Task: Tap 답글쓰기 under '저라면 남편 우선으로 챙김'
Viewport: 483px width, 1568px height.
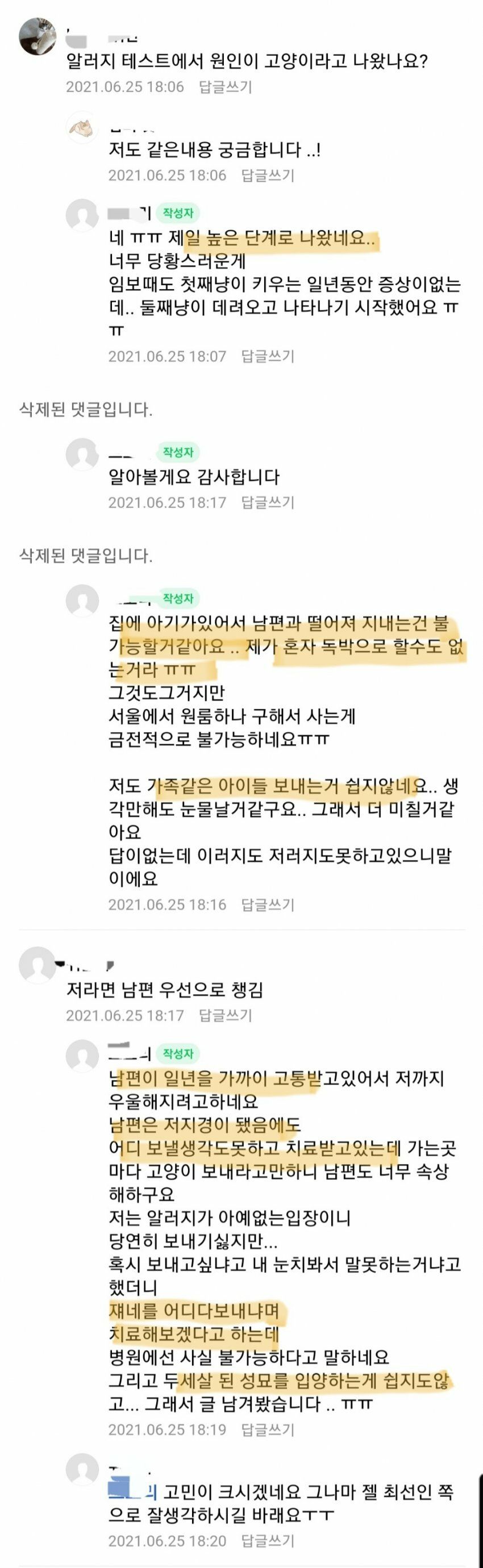Action: [x=225, y=1015]
